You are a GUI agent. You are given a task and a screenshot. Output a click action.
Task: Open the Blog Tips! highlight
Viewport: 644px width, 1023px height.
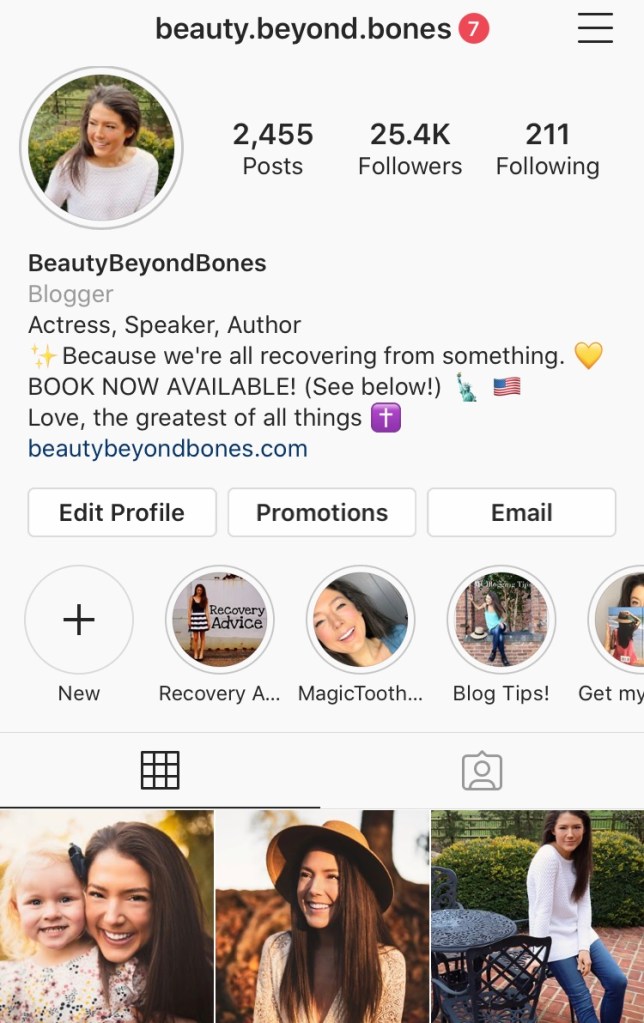point(500,620)
